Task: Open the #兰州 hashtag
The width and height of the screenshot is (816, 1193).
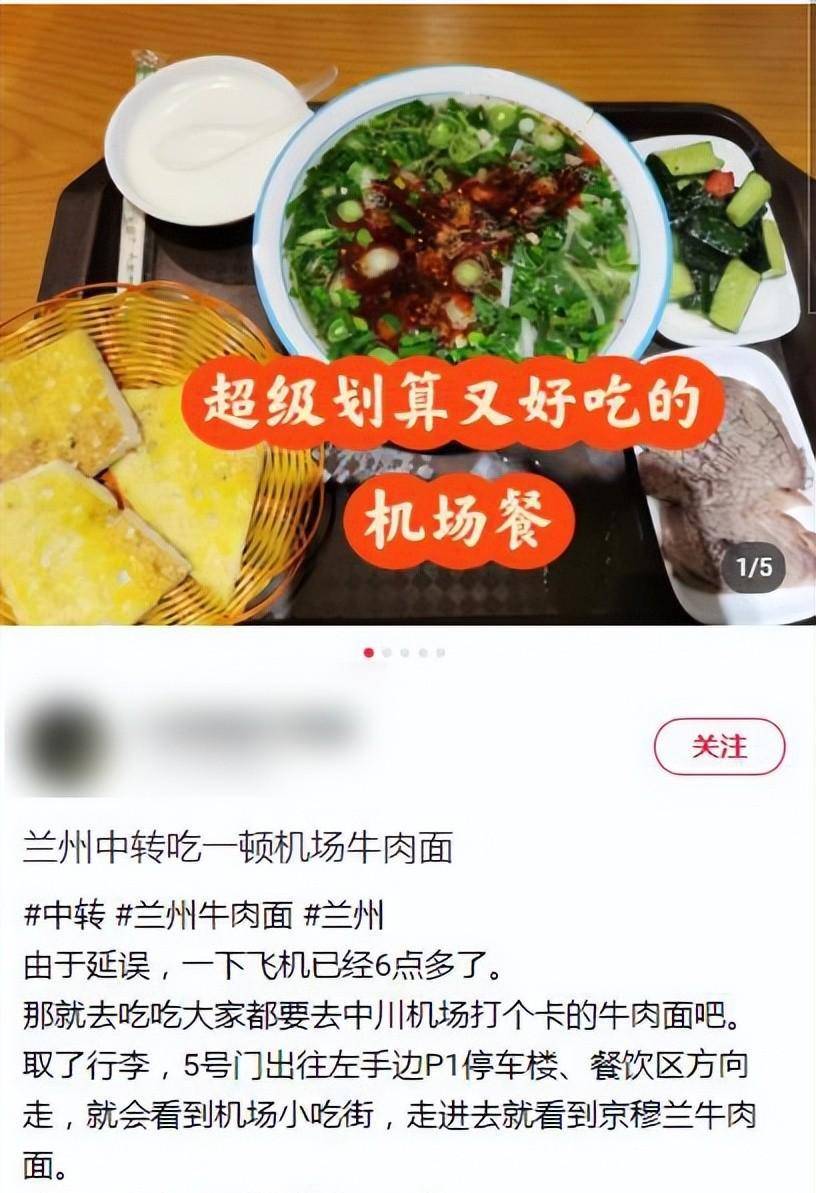Action: [343, 915]
